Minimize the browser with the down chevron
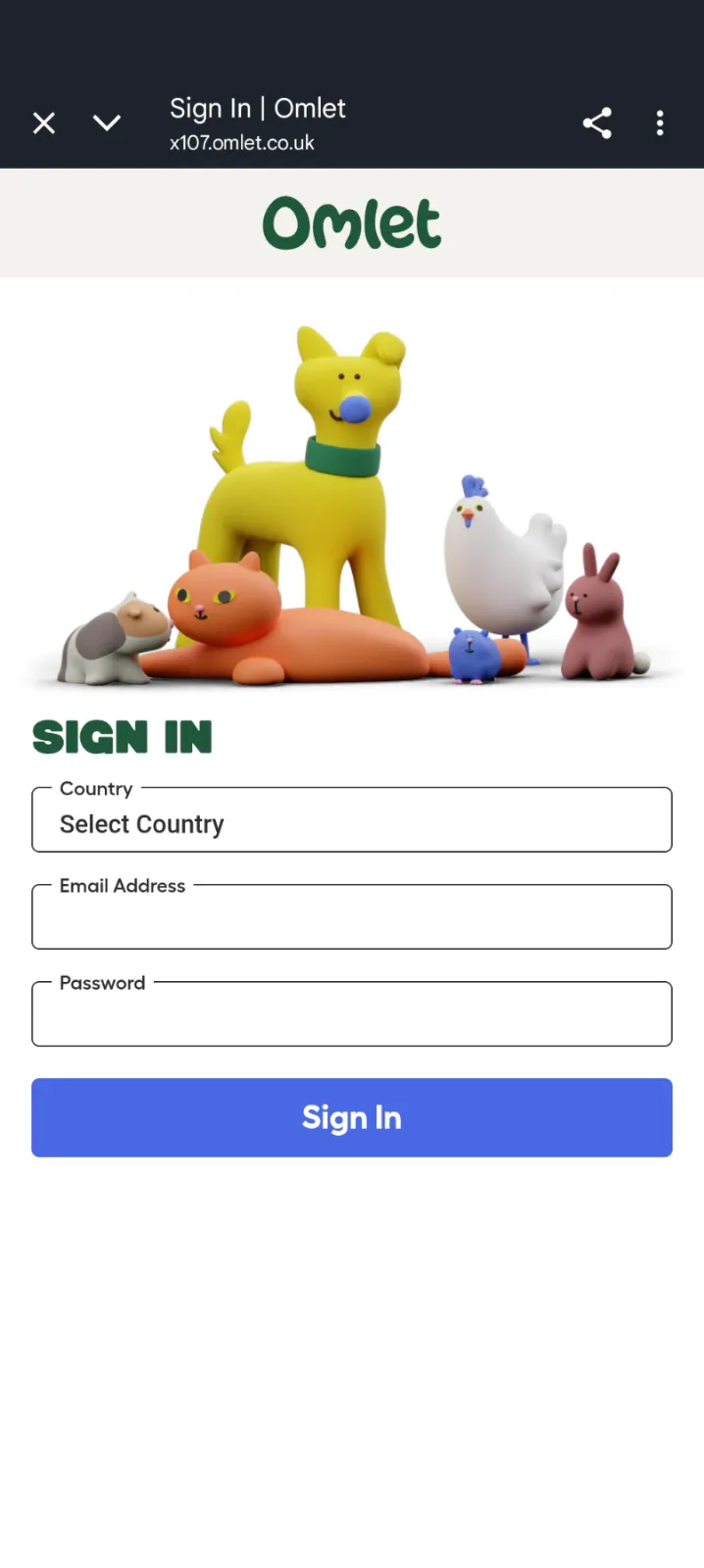Screen dimensions: 704x1568 coord(107,123)
